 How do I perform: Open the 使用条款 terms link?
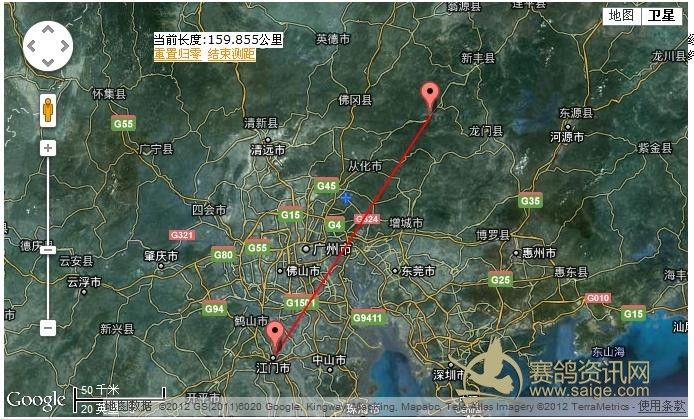click(x=662, y=406)
